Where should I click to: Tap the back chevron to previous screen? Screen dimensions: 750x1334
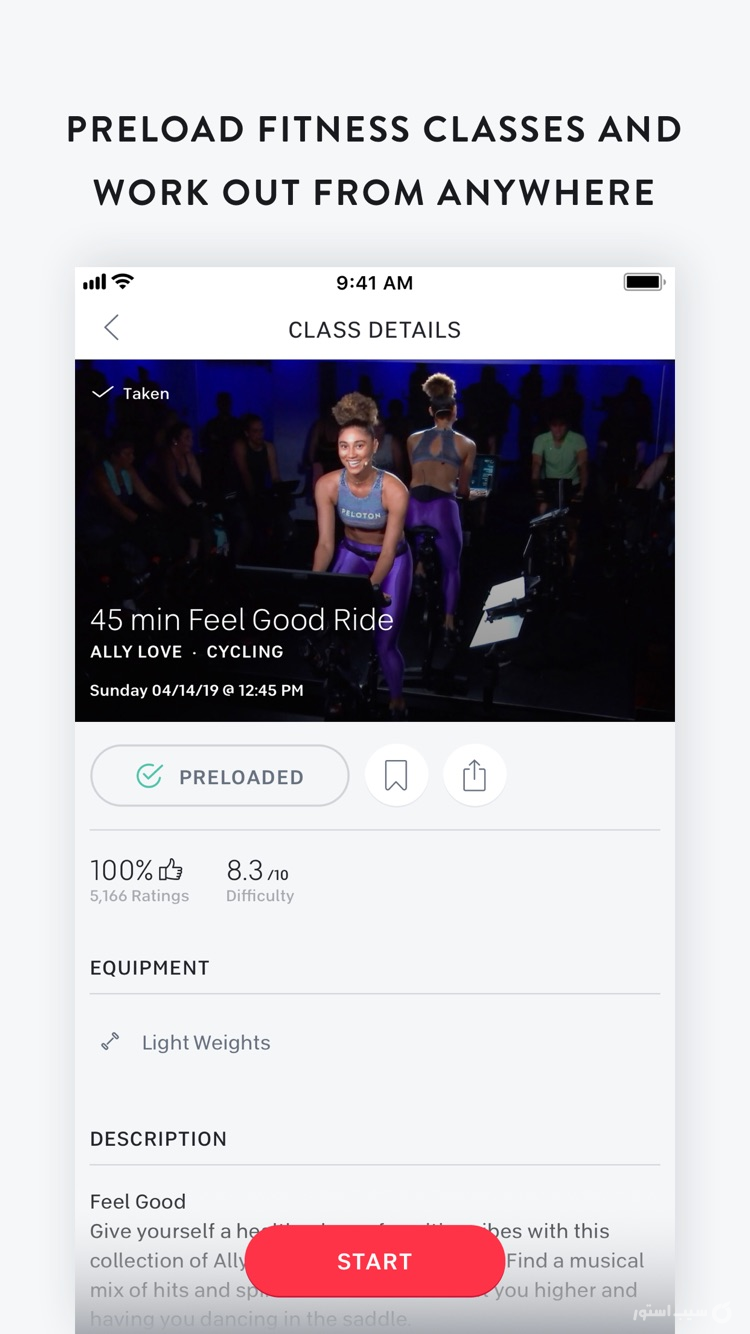click(111, 328)
